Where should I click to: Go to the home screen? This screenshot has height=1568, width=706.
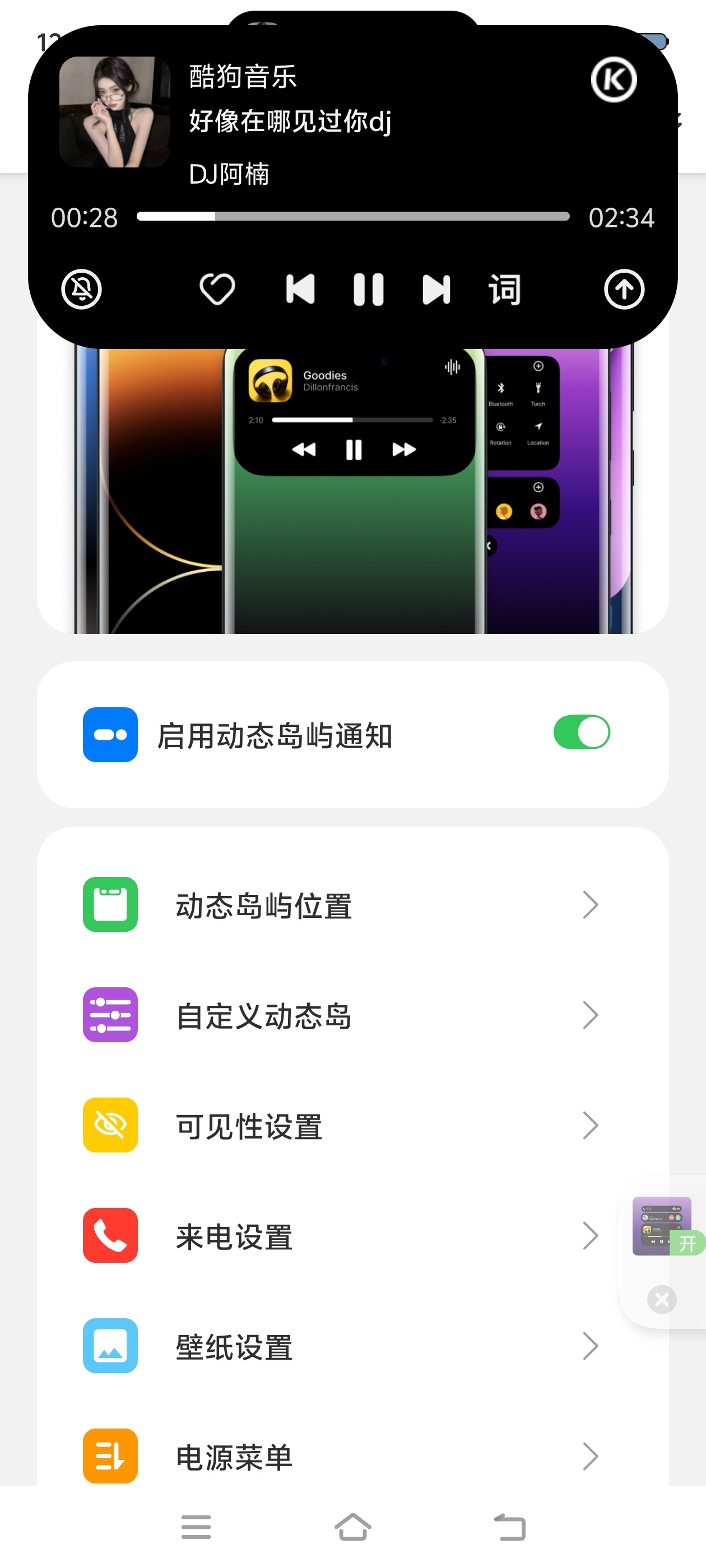tap(354, 1527)
